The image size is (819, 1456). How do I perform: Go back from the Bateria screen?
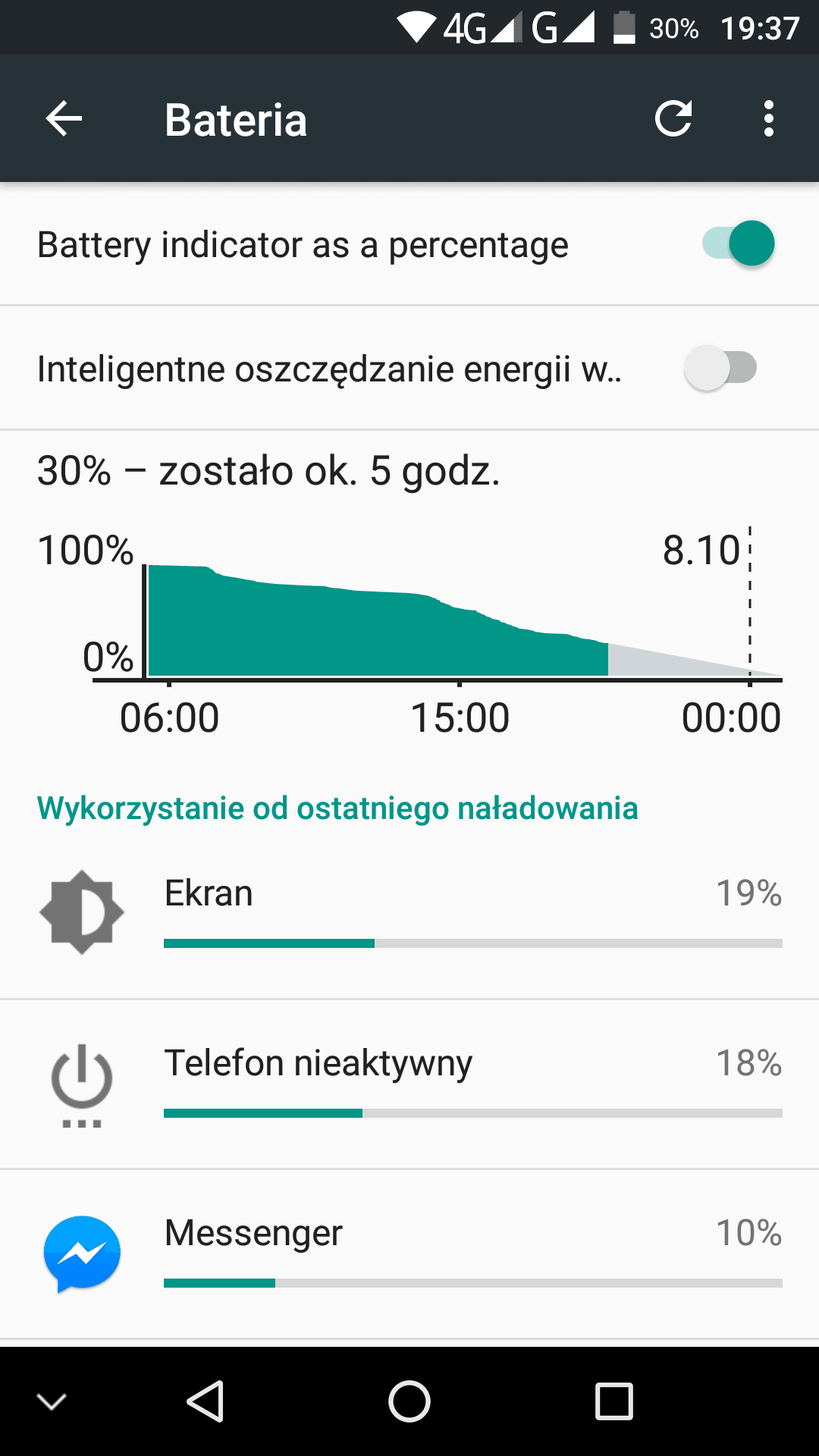tap(64, 119)
